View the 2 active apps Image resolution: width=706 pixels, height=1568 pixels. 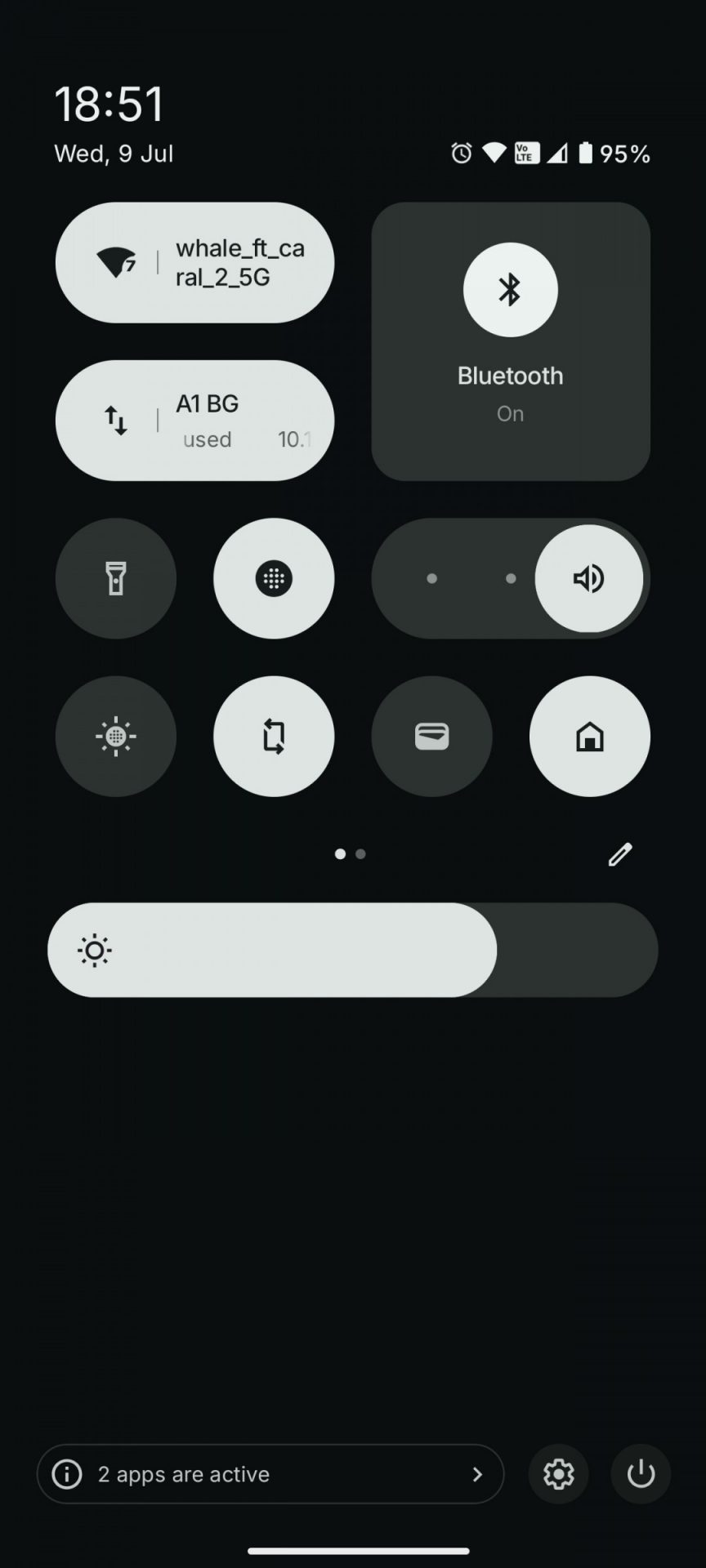coord(270,1474)
